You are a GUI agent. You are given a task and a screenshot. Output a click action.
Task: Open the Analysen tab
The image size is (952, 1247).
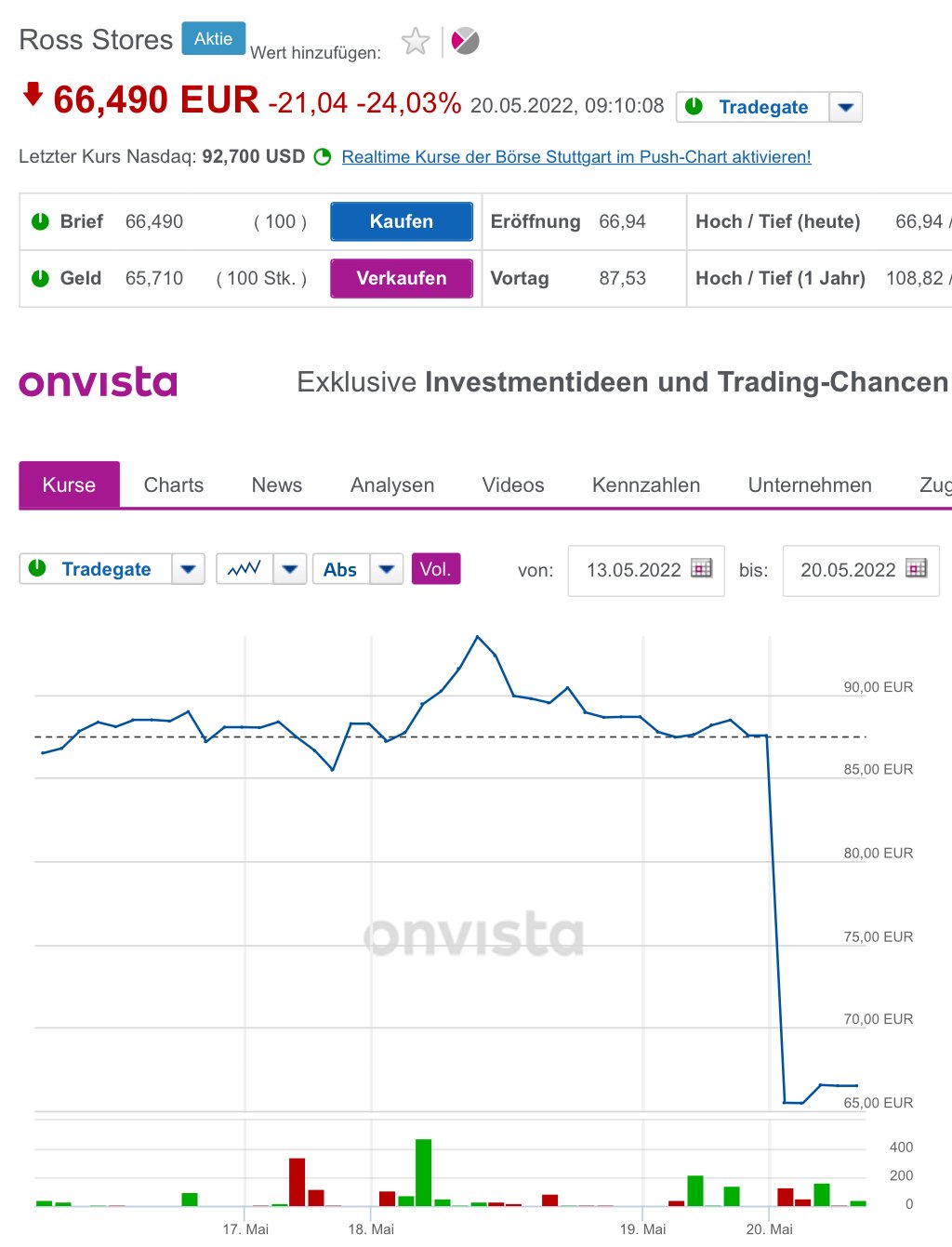(391, 484)
